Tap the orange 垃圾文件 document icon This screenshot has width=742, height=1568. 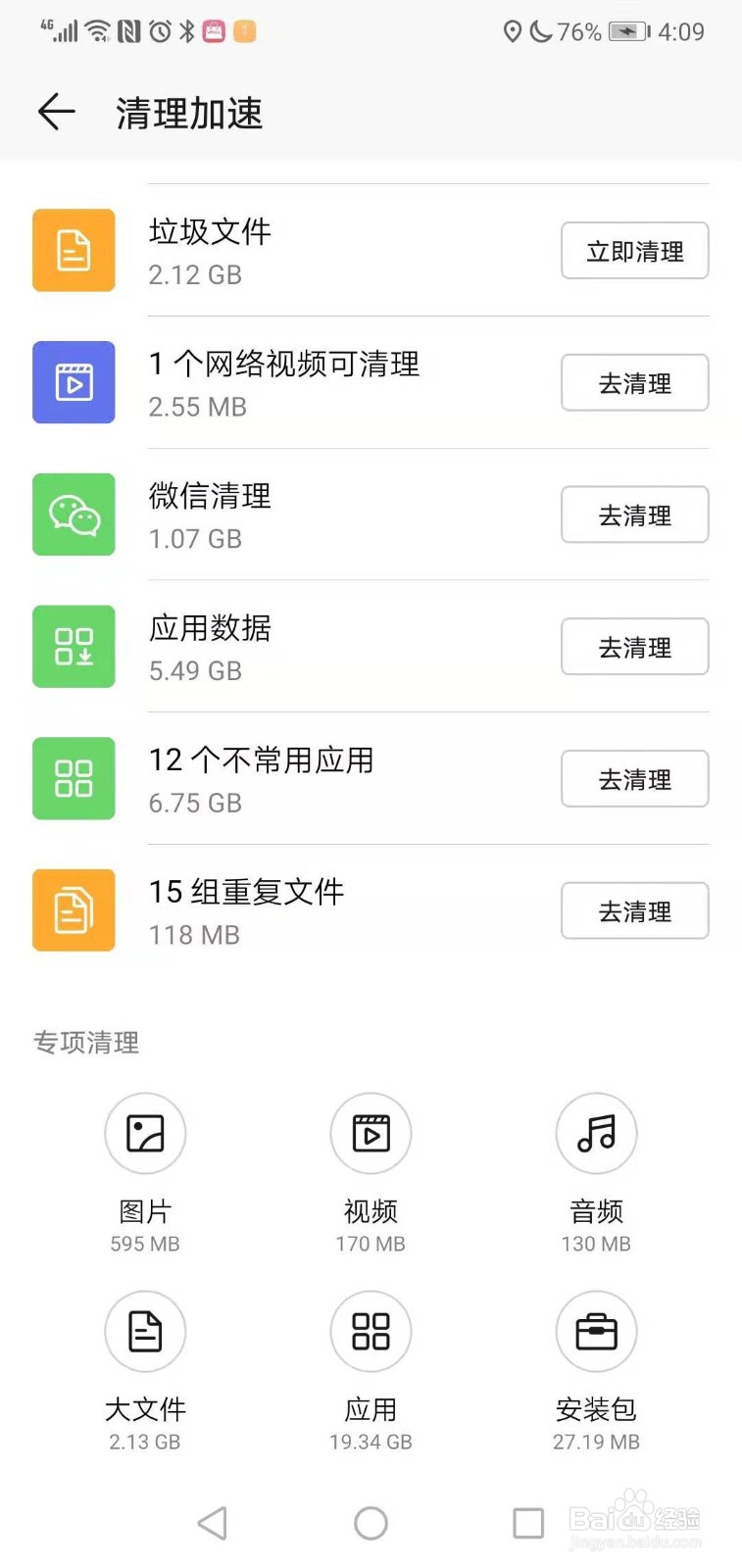(x=74, y=251)
